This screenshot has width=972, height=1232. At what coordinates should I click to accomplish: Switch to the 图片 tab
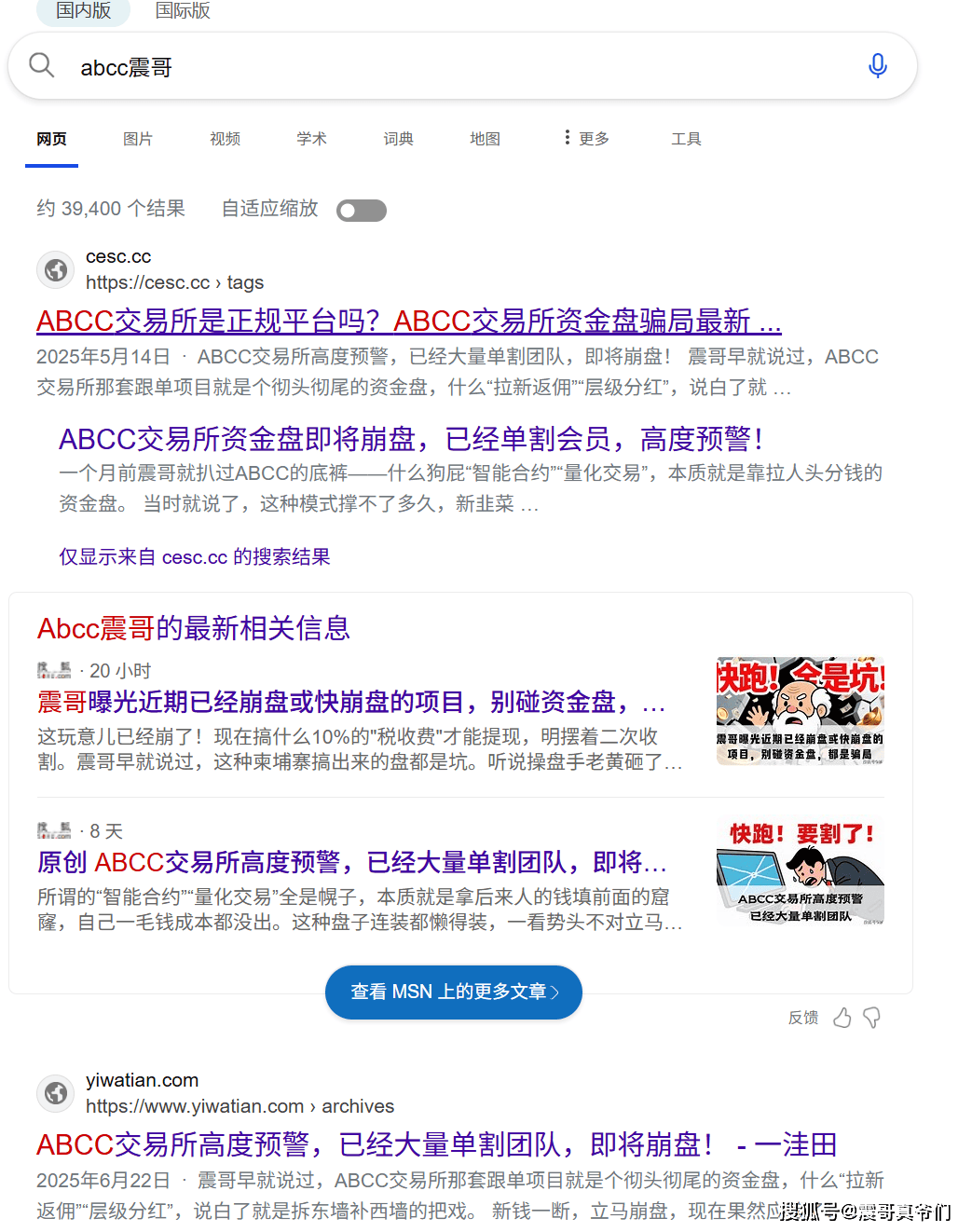pos(138,139)
